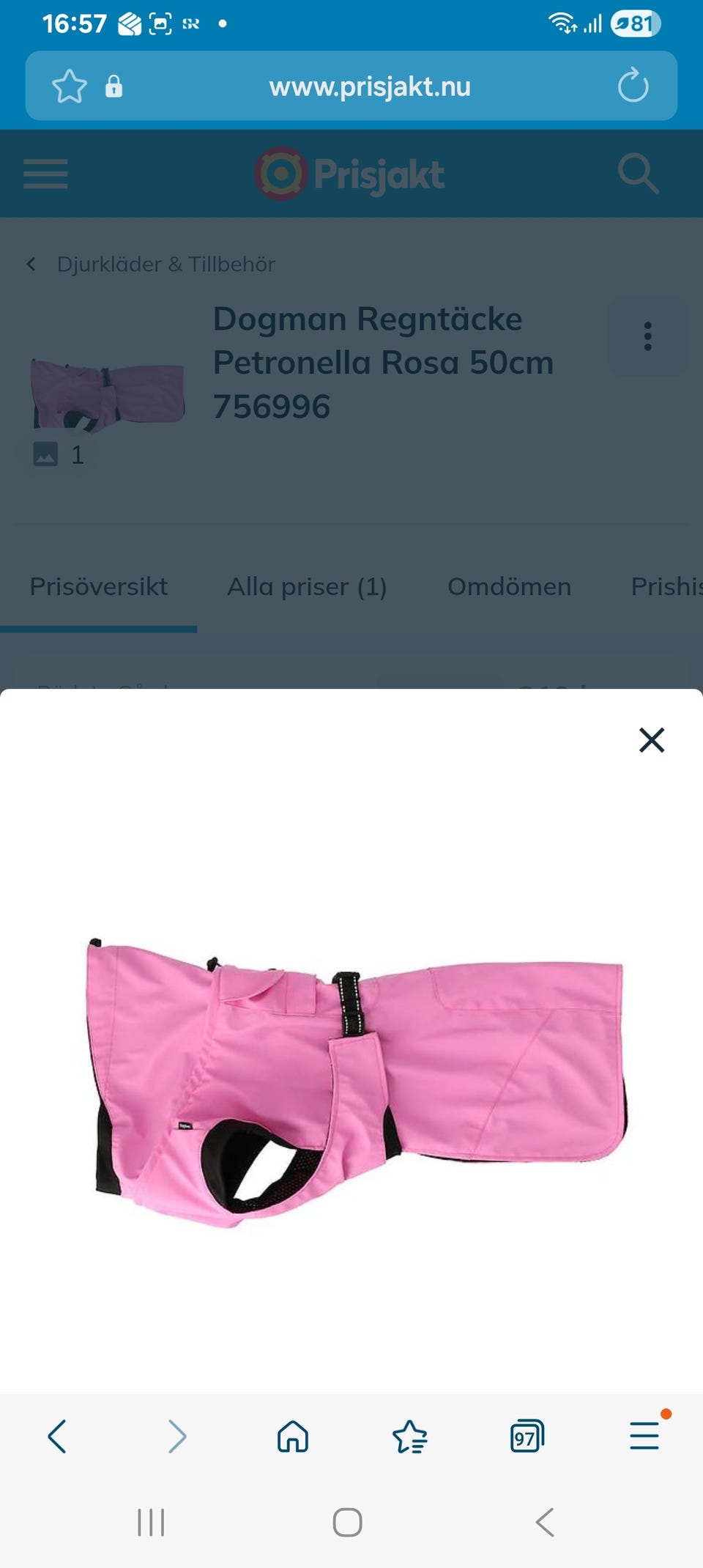This screenshot has width=703, height=1568.
Task: Bookmark the page with the star icon
Action: coord(70,86)
